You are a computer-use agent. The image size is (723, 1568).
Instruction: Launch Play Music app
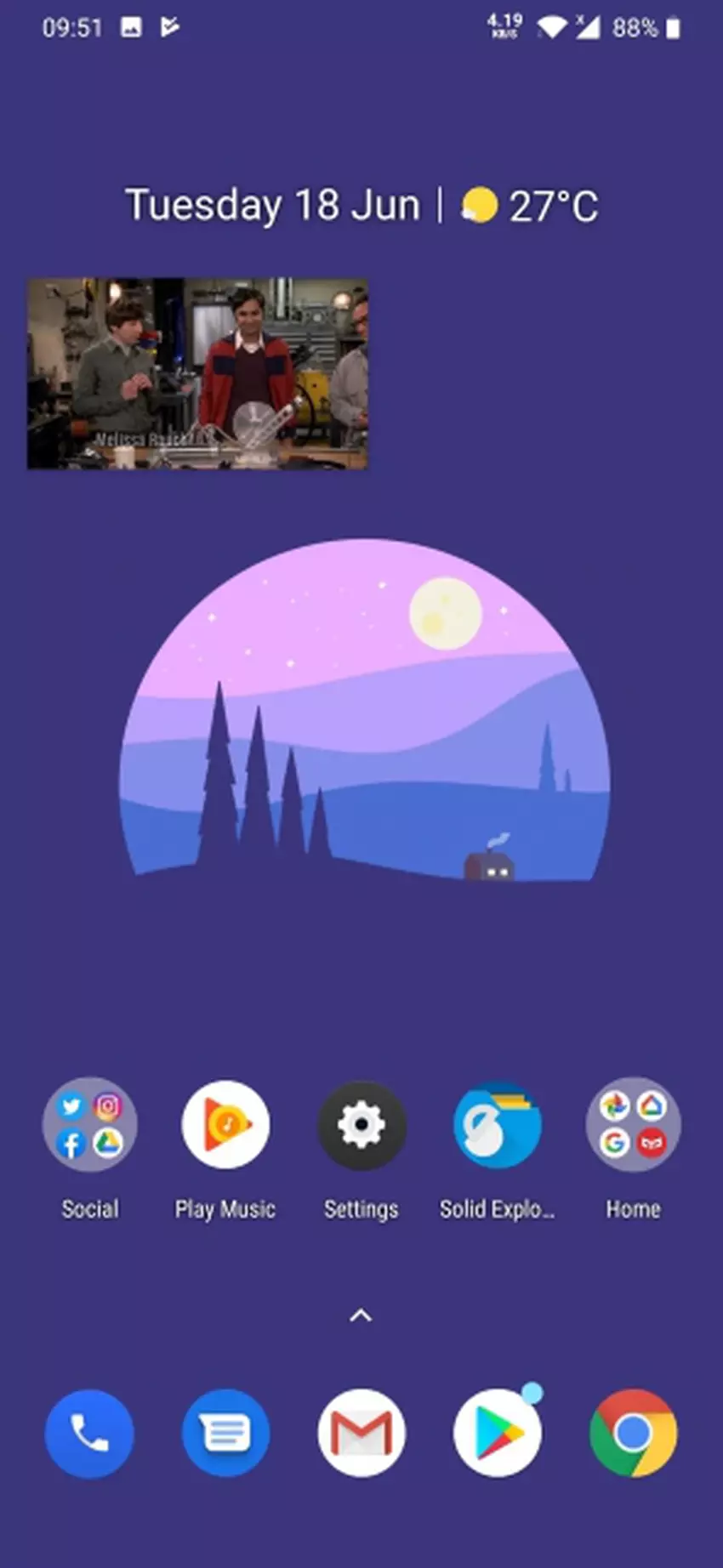tap(225, 1125)
